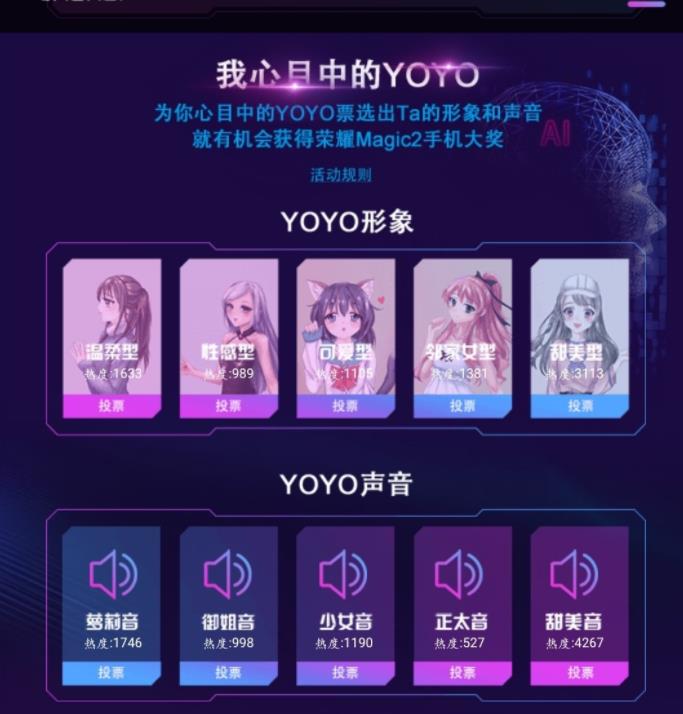Screen dimensions: 683x714
Task: Vote for the 少女音 voice
Action: pyautogui.click(x=345, y=673)
